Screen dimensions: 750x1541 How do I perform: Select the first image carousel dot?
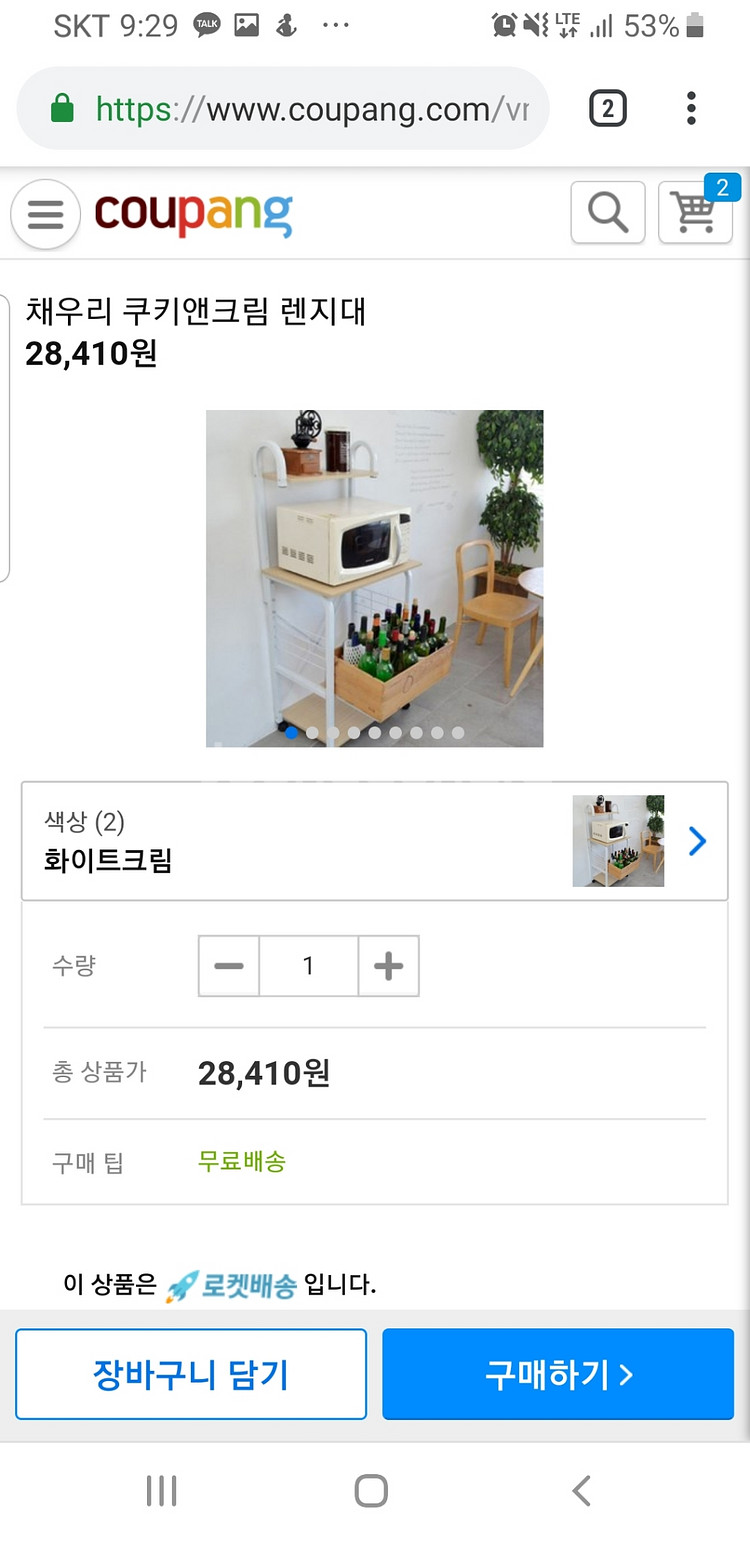[x=291, y=732]
